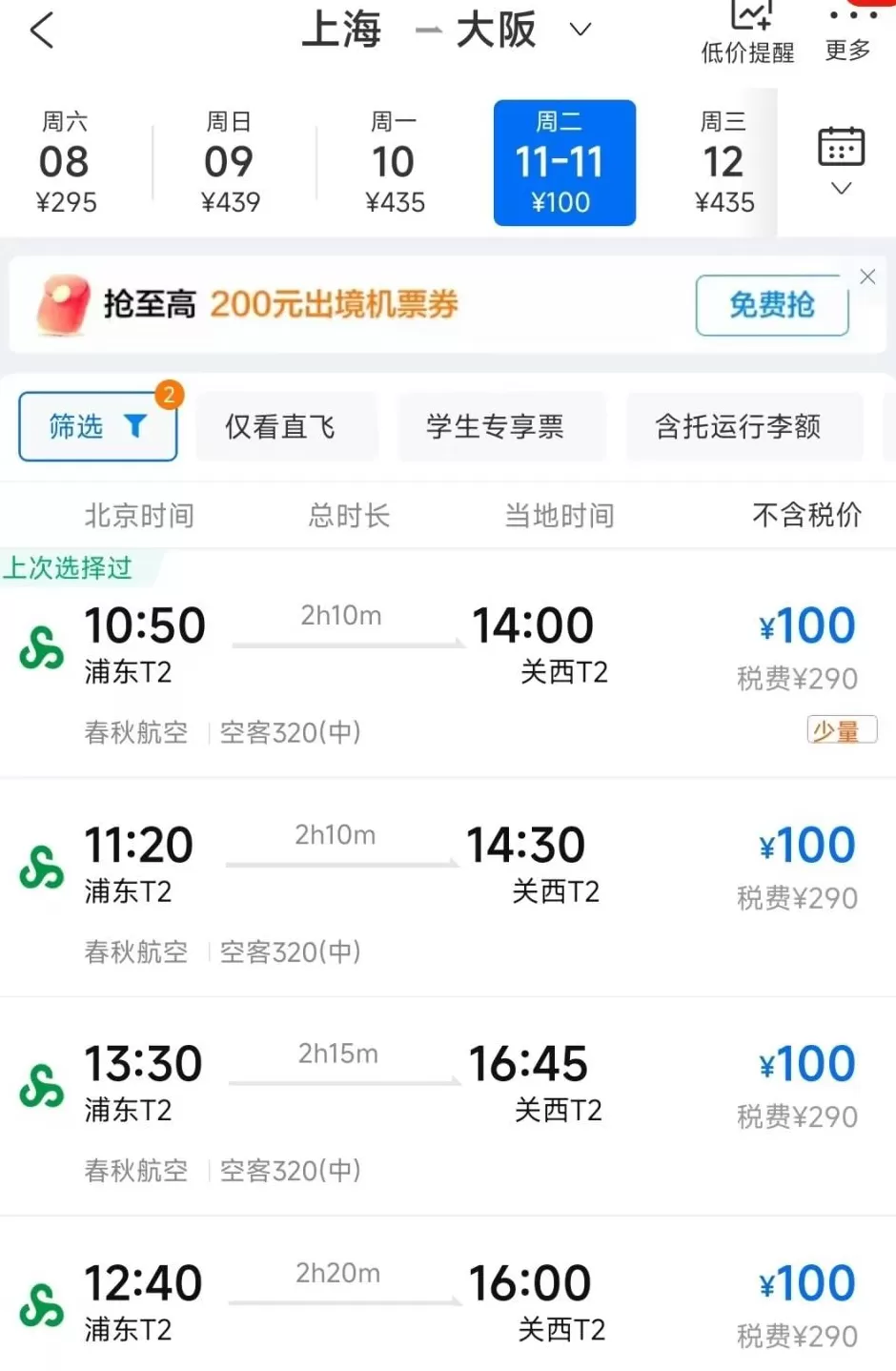Screen dimensions: 896x1371
Task: Enable the 仅看直飞 direct-flights filter
Action: coord(286,426)
